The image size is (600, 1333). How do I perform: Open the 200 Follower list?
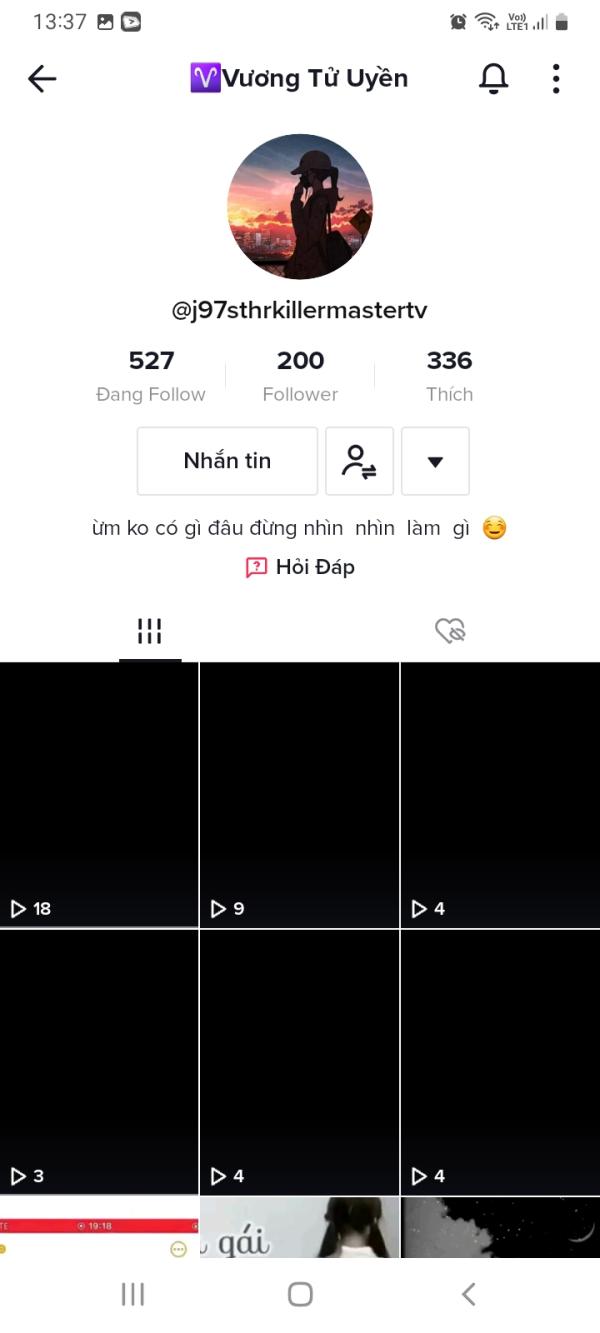point(300,375)
